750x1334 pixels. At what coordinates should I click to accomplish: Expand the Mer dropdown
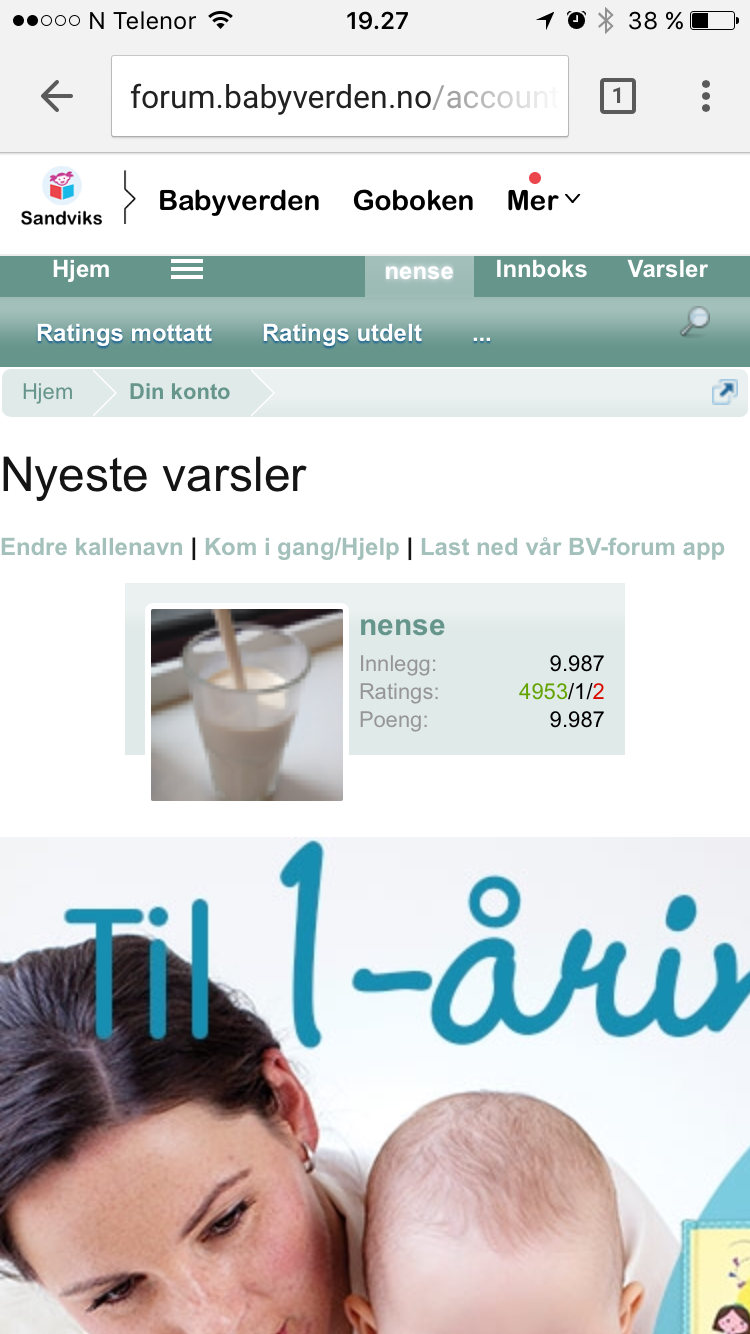[x=543, y=200]
